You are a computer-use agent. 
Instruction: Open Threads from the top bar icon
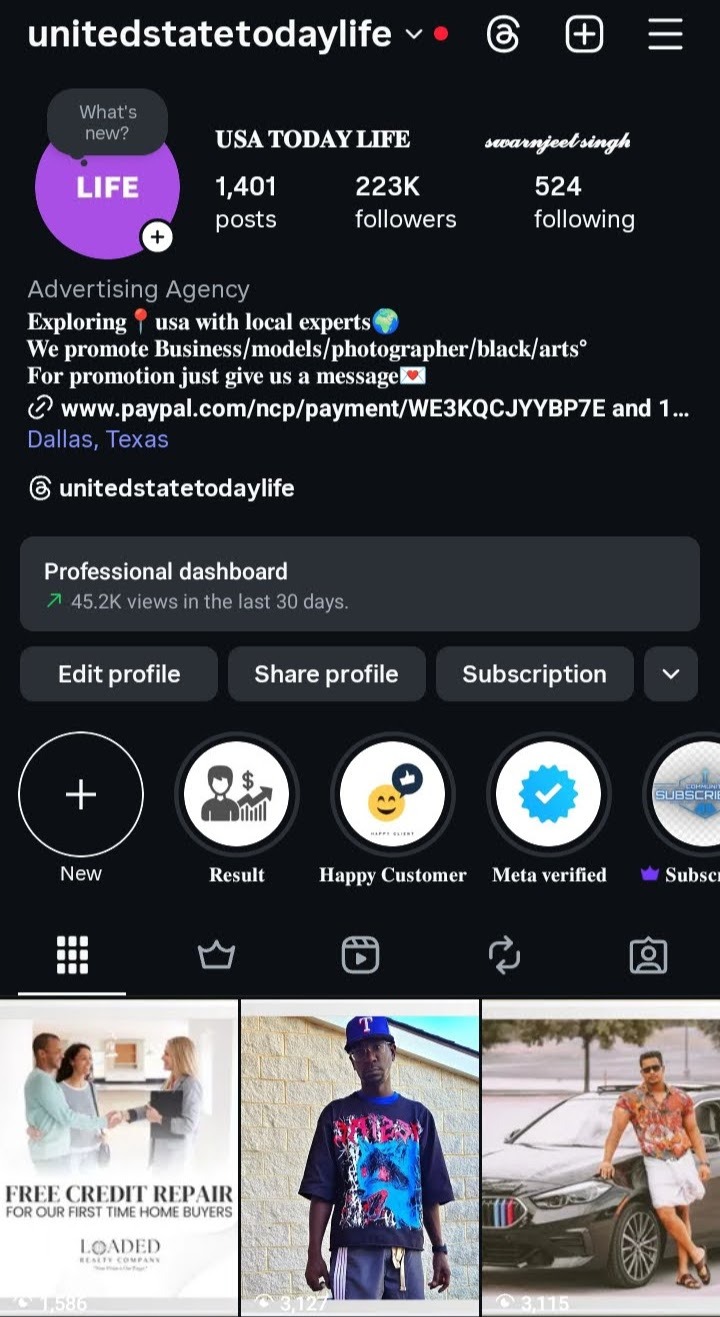(x=503, y=35)
